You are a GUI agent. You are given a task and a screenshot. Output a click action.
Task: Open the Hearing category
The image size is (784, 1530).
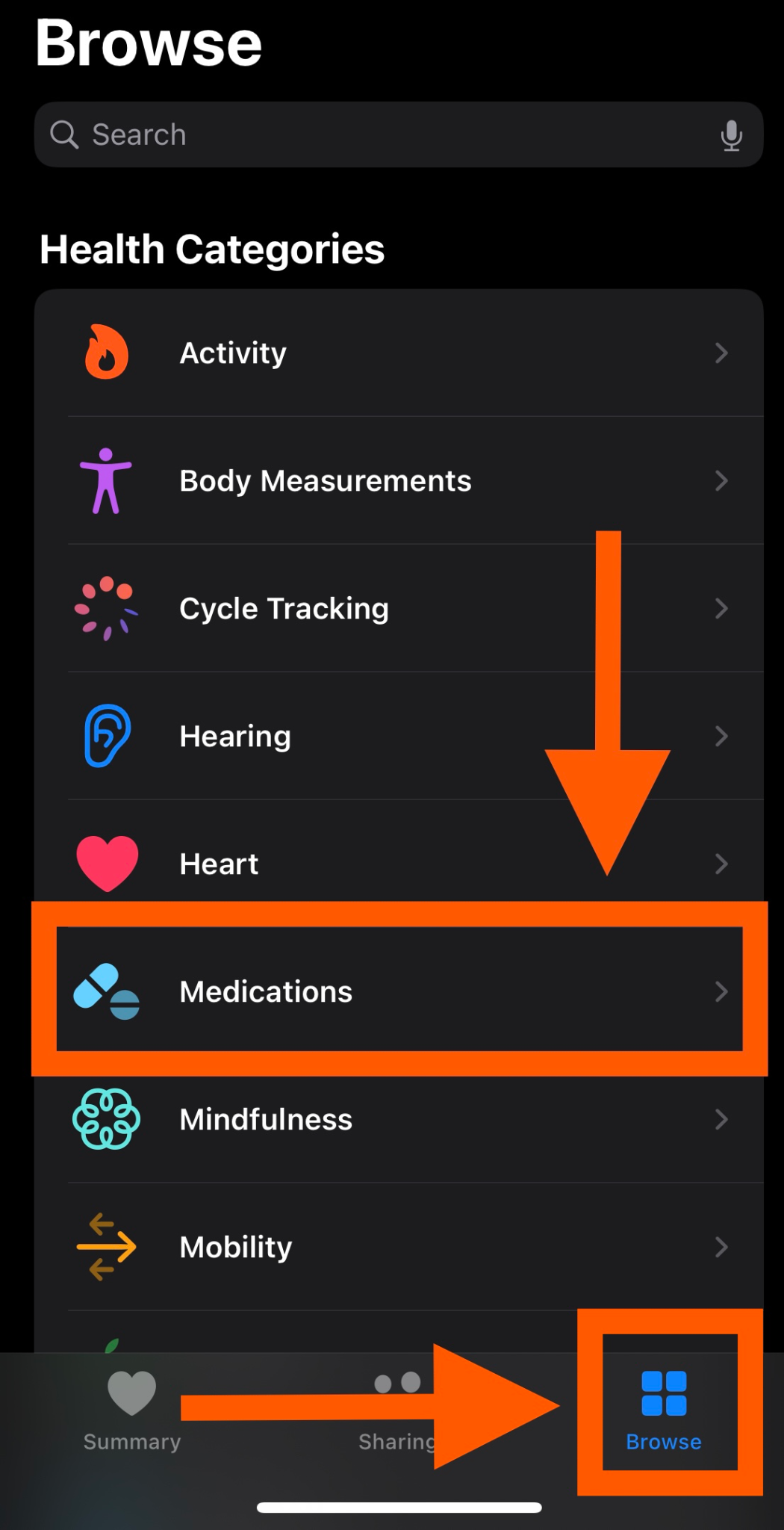pyautogui.click(x=399, y=736)
